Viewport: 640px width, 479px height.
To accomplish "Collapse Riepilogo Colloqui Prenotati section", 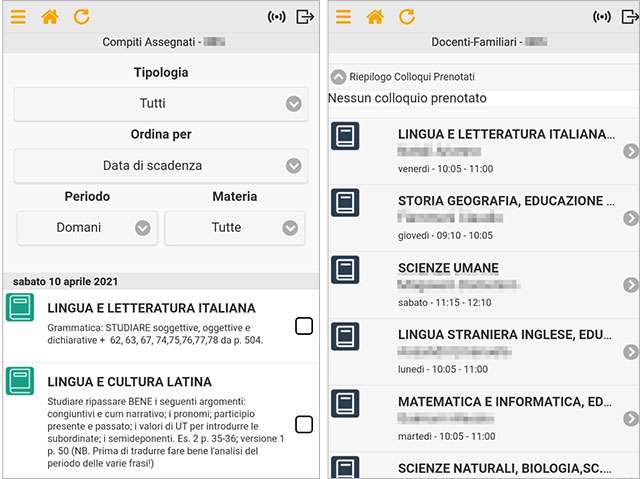I will pos(339,76).
